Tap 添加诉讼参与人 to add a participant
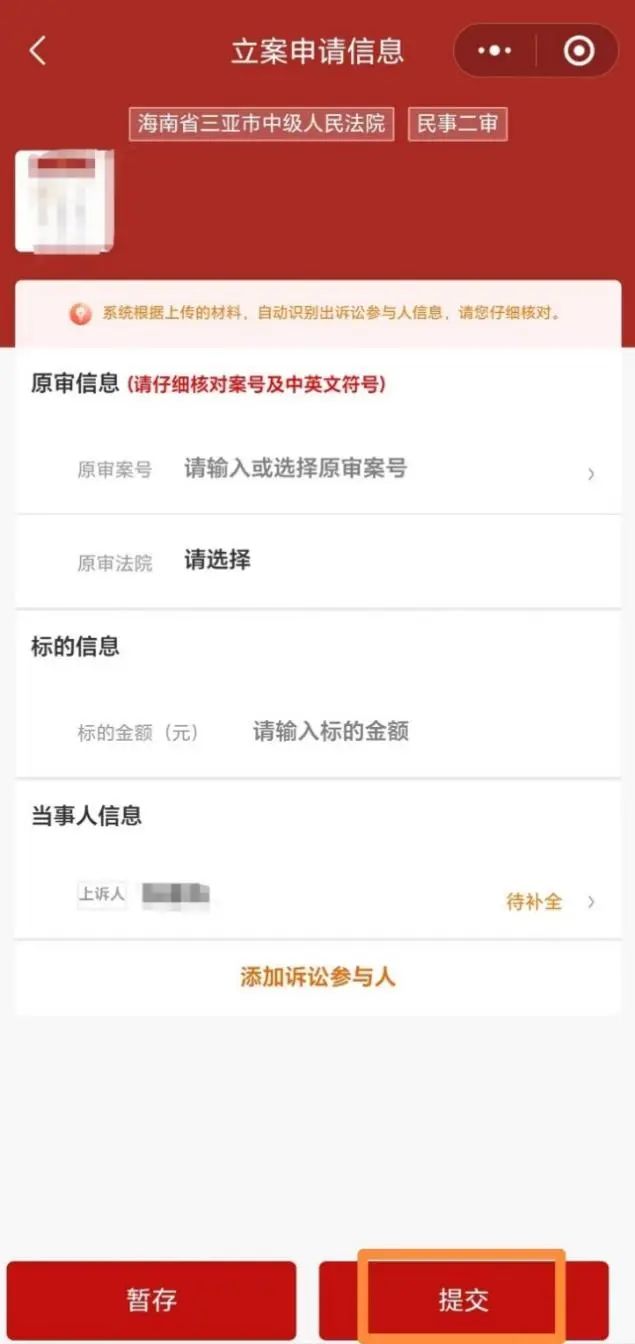The image size is (635, 1344). coord(317,977)
